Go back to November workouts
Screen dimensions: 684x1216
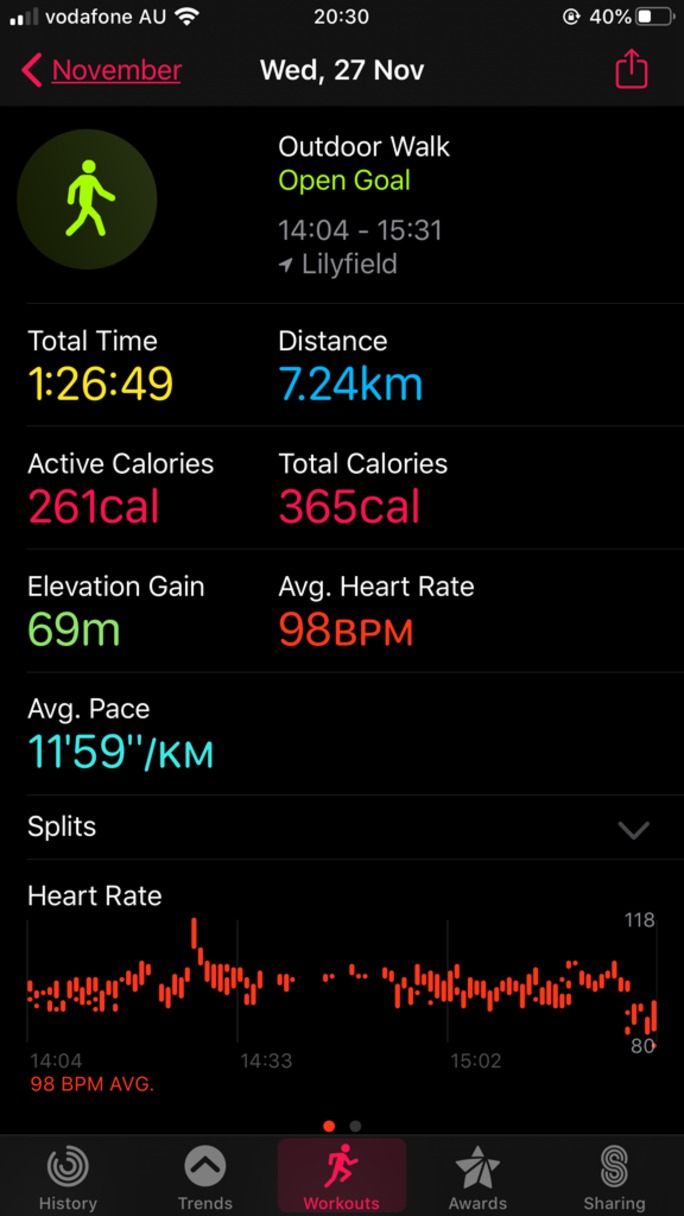pyautogui.click(x=101, y=70)
